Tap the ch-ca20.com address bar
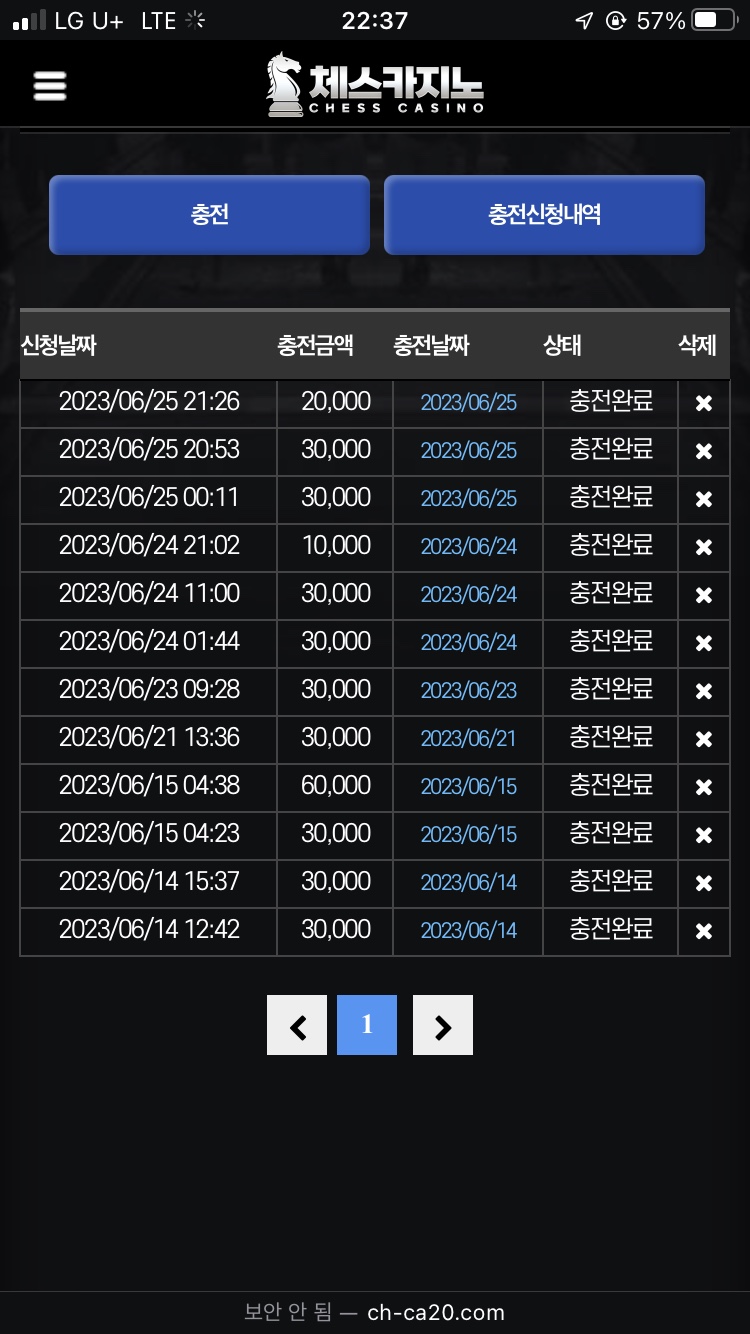This screenshot has height=1334, width=750. point(375,1312)
